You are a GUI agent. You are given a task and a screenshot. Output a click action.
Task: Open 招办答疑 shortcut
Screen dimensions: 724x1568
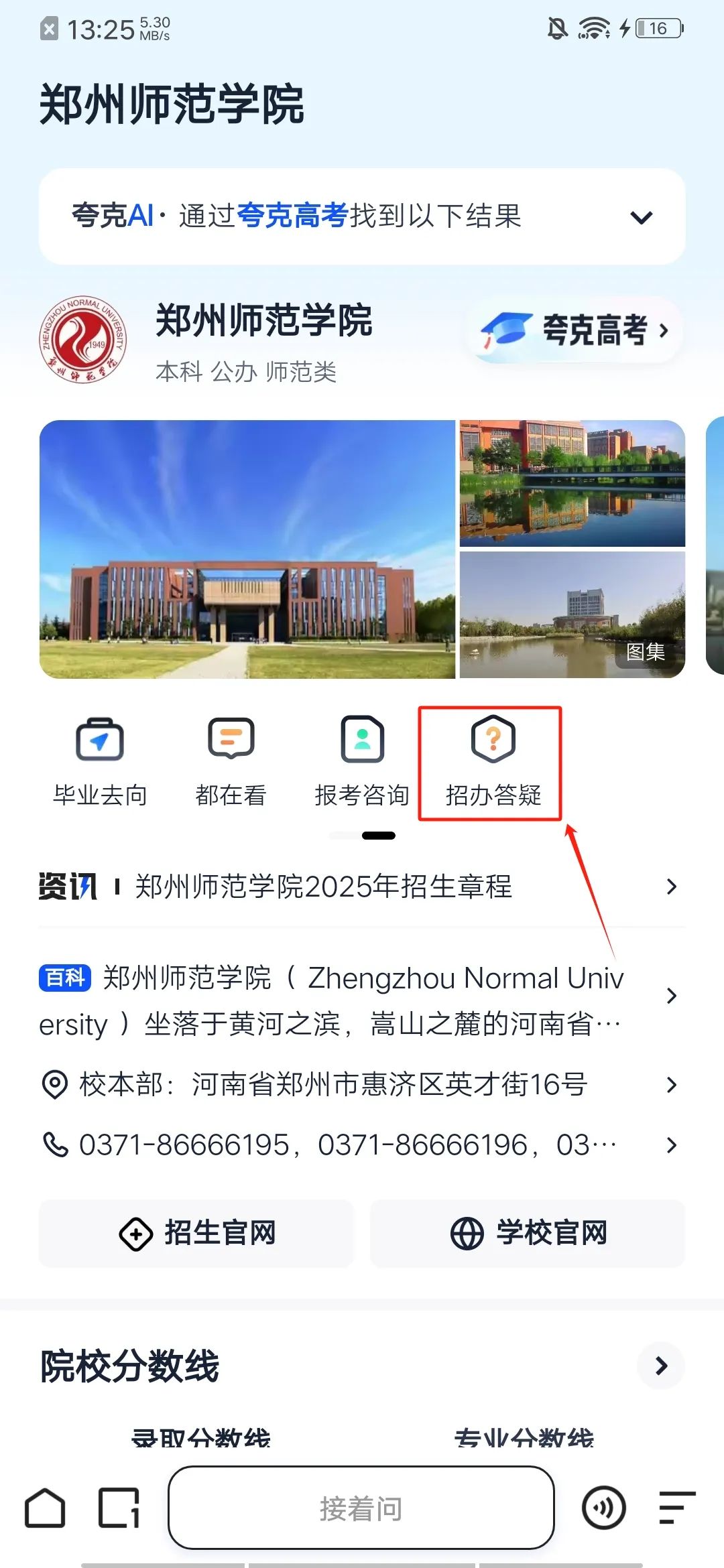493,764
